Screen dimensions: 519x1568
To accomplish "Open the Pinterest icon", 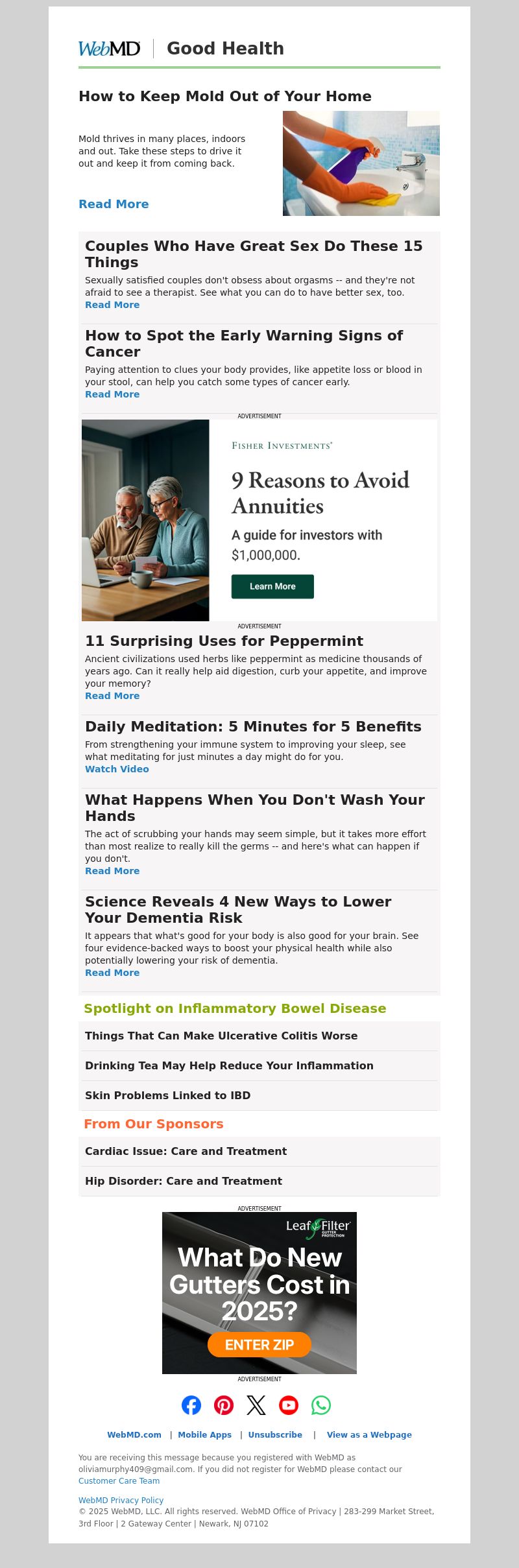I will [224, 1405].
